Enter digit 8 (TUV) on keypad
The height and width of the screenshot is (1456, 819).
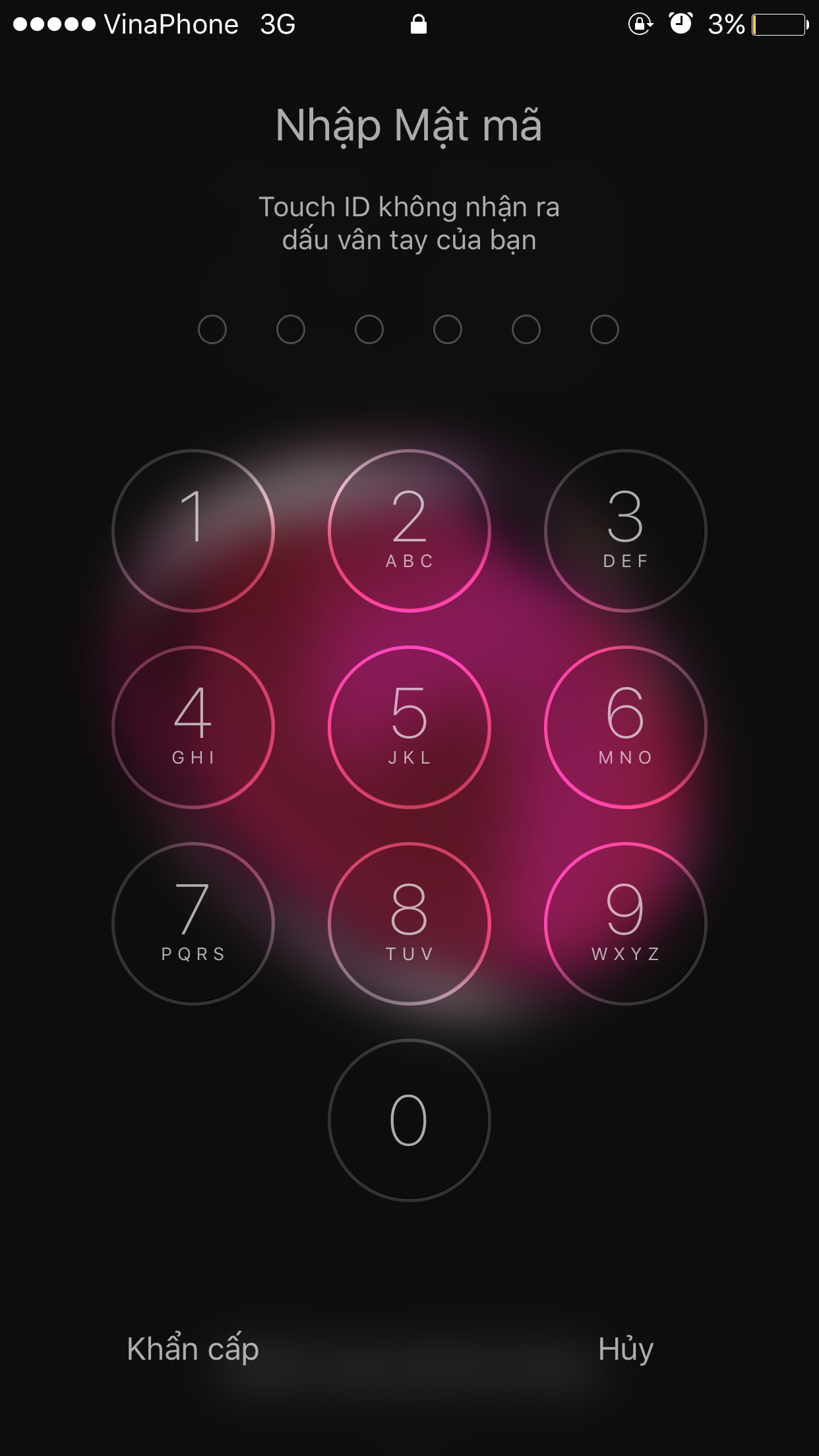[x=409, y=923]
